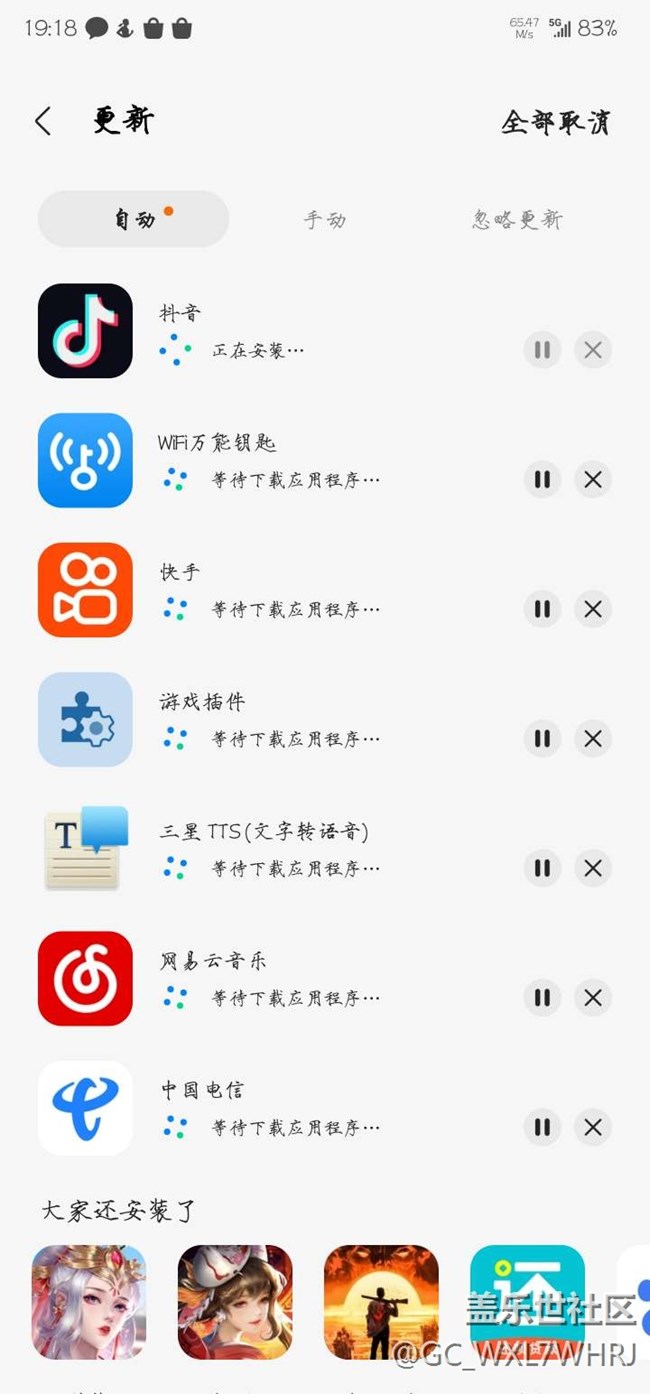Pause the WiFi万能钥匙 download
The width and height of the screenshot is (650, 1394).
click(x=542, y=480)
